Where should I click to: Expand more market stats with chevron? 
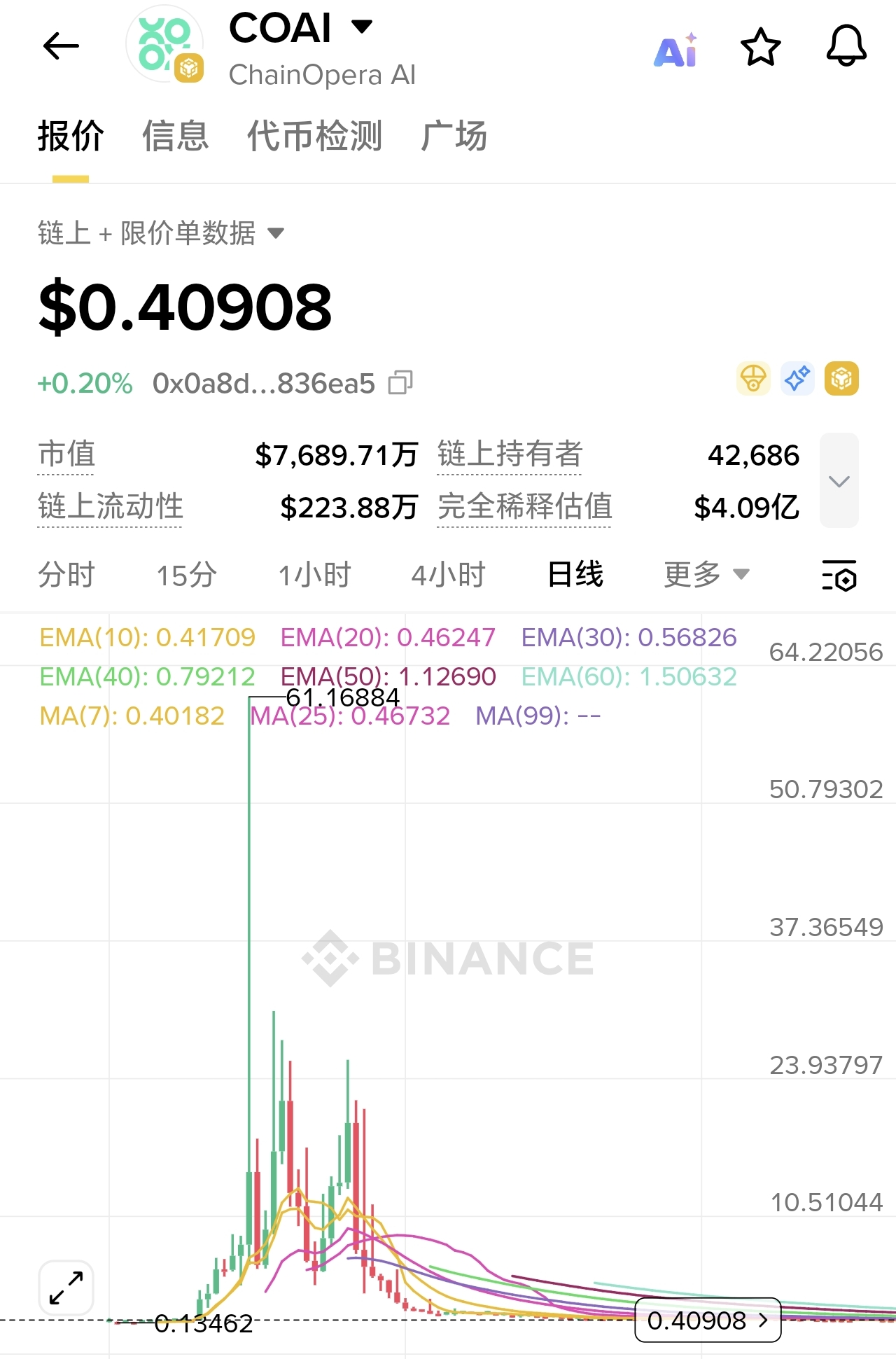click(x=839, y=480)
